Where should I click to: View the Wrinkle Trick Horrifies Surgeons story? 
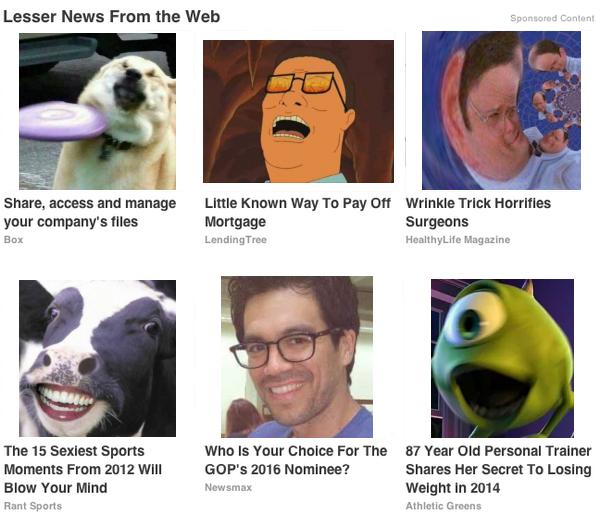(x=478, y=212)
